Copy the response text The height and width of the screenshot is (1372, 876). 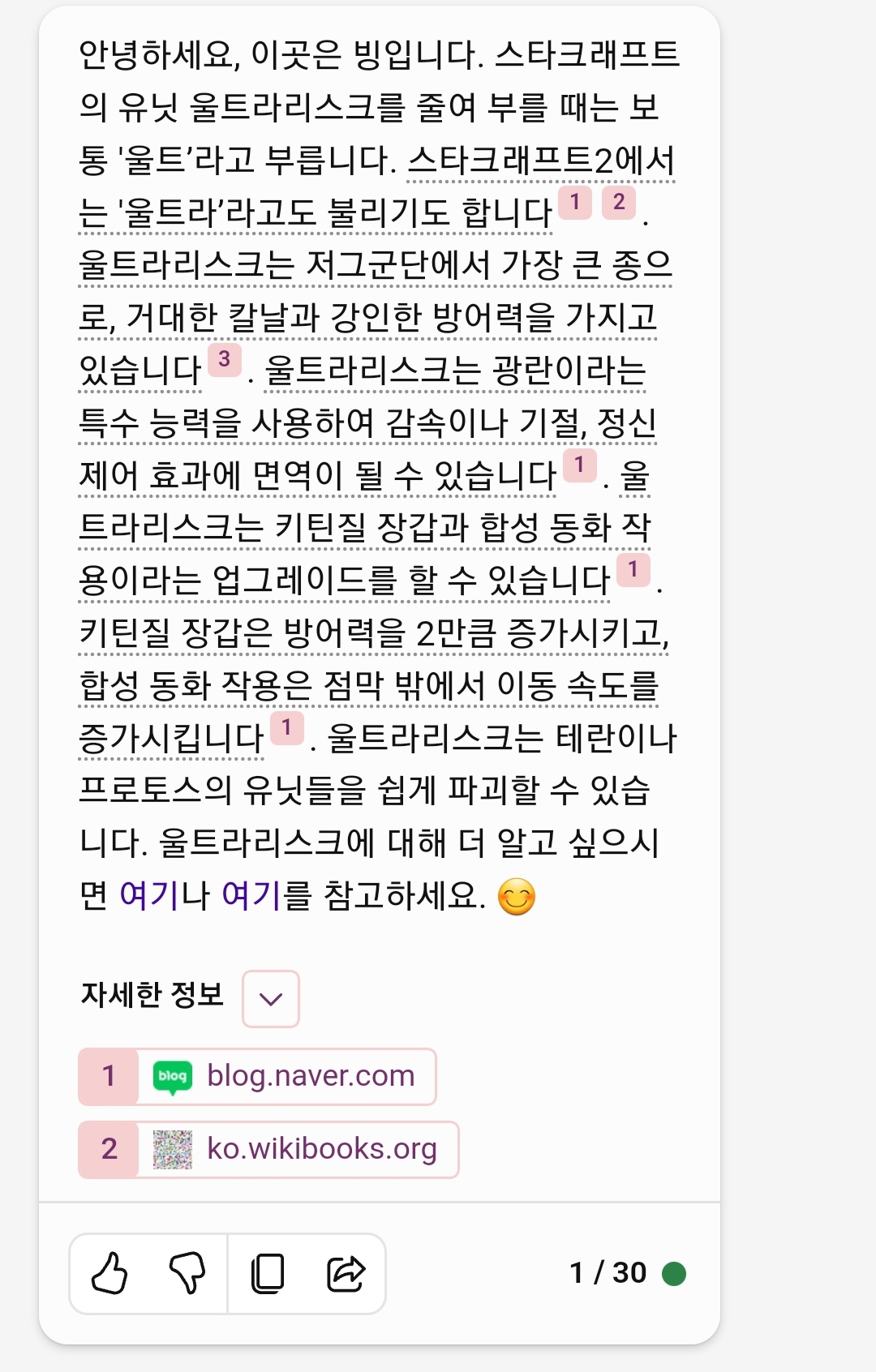[x=268, y=1273]
